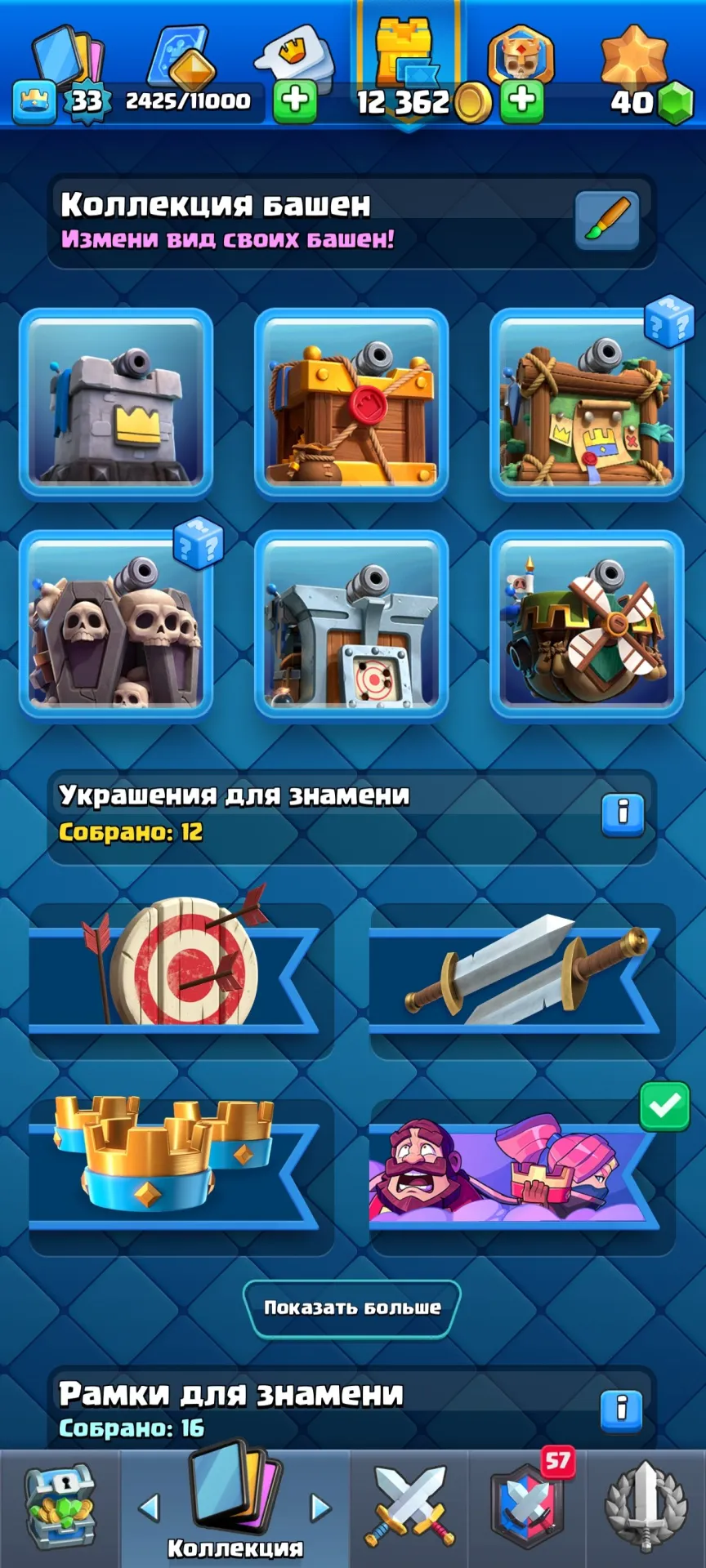This screenshot has height=1568, width=706.
Task: Open info about banner decorations
Action: (x=623, y=813)
